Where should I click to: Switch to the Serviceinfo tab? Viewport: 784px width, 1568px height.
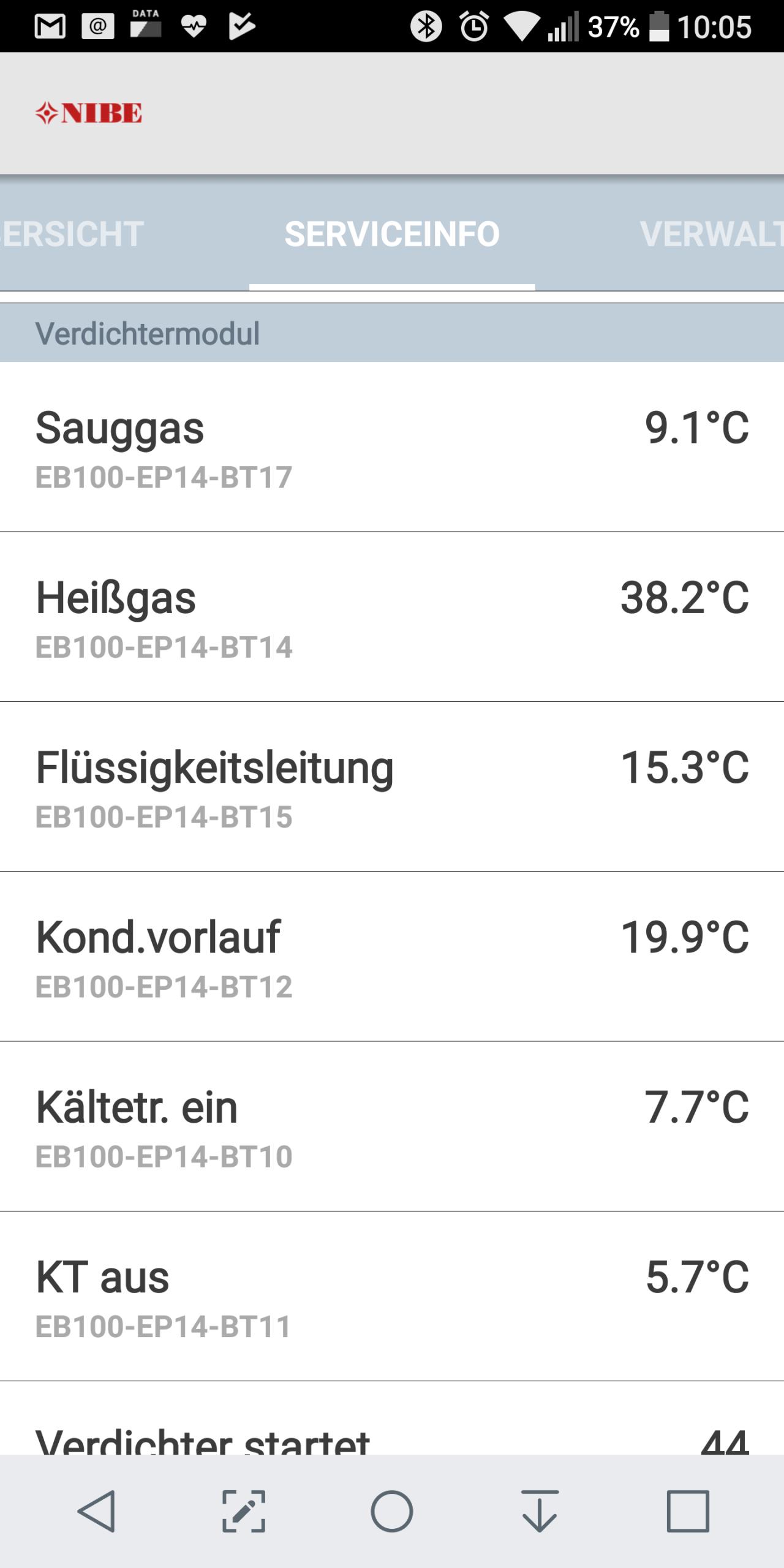392,234
